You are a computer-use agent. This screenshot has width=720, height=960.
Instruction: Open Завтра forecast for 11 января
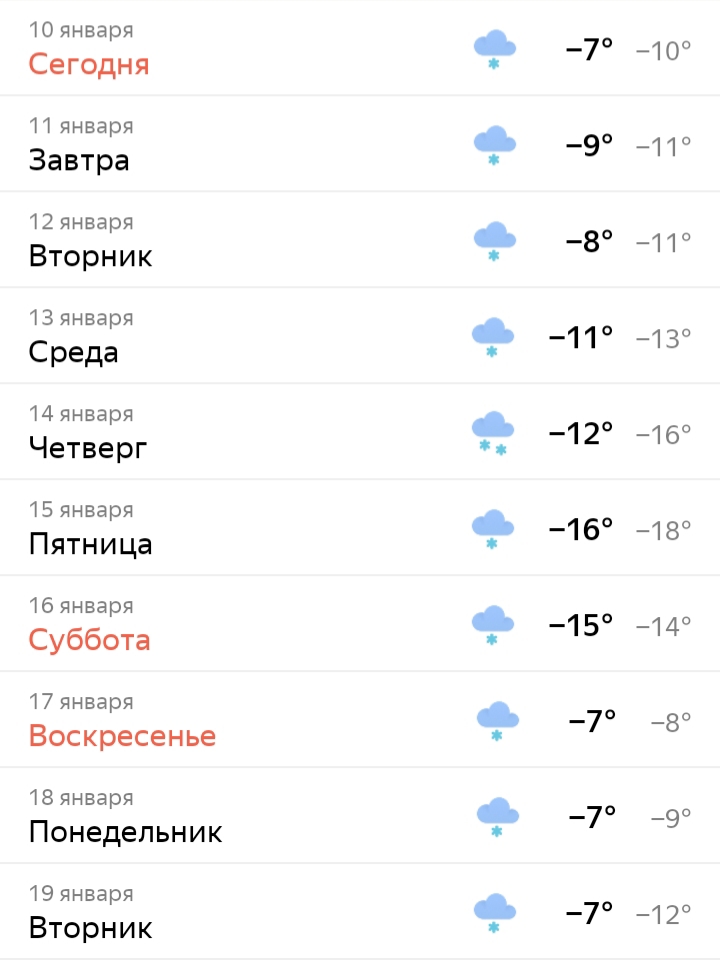(360, 144)
